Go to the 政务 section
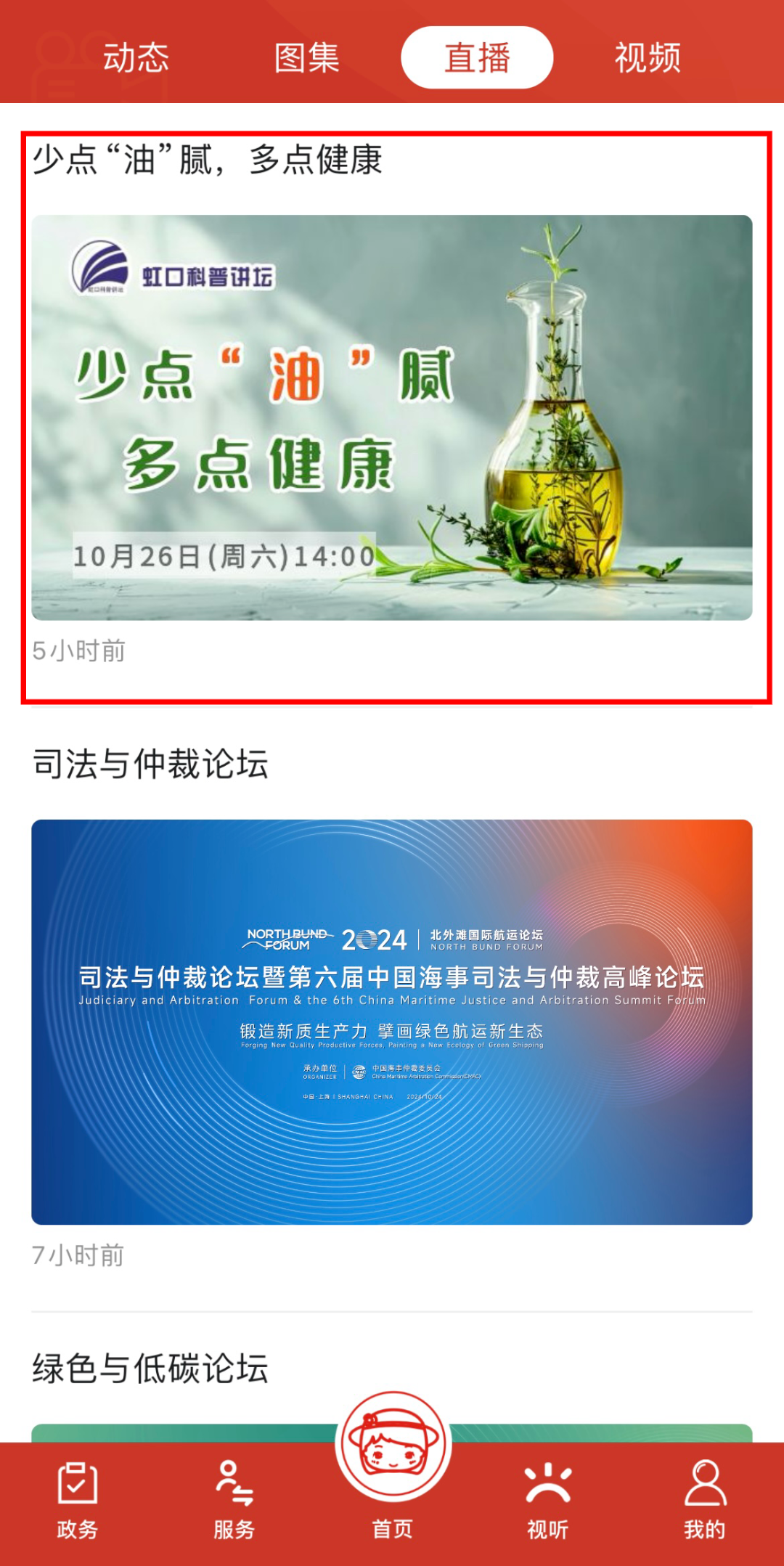The image size is (784, 1566). [77, 1500]
